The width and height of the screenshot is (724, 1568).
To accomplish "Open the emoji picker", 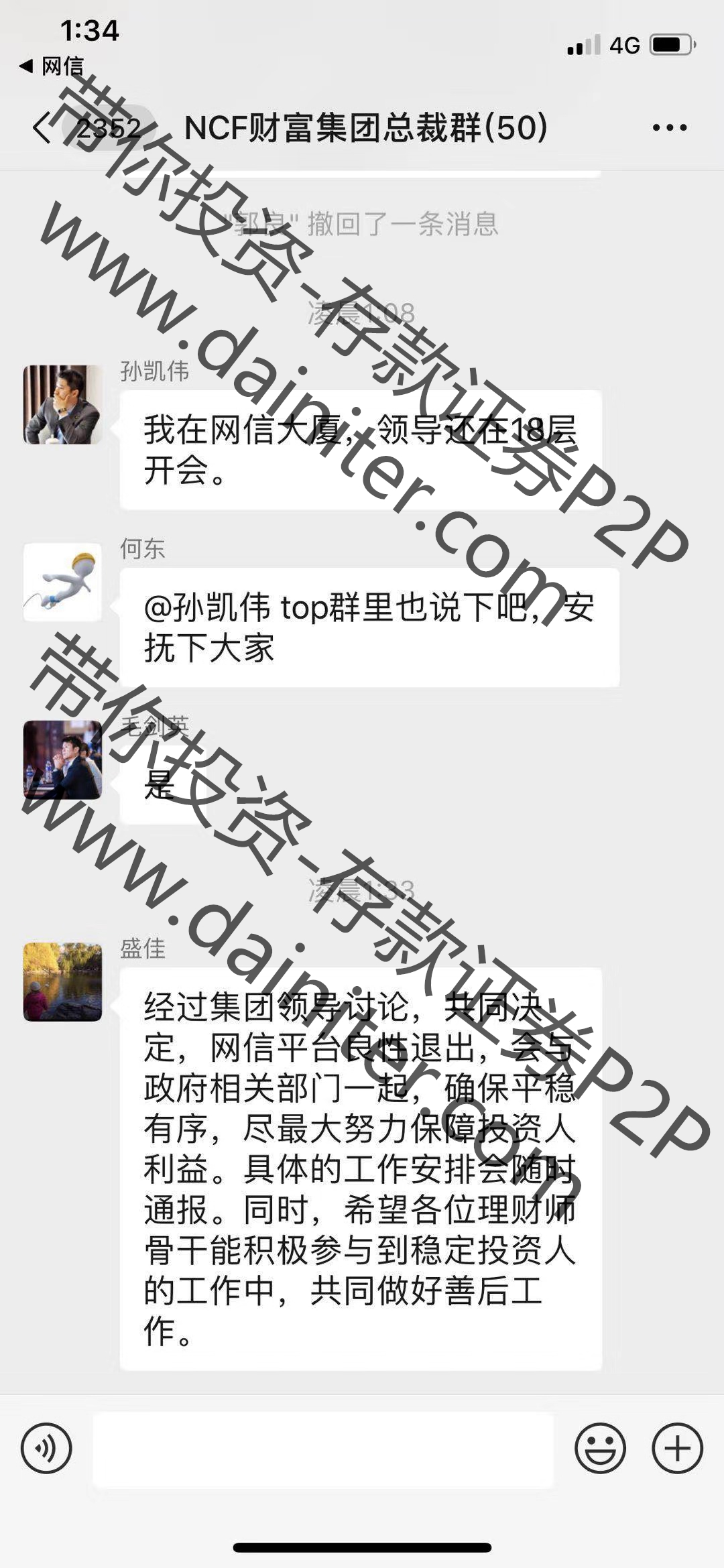I will [x=599, y=1448].
